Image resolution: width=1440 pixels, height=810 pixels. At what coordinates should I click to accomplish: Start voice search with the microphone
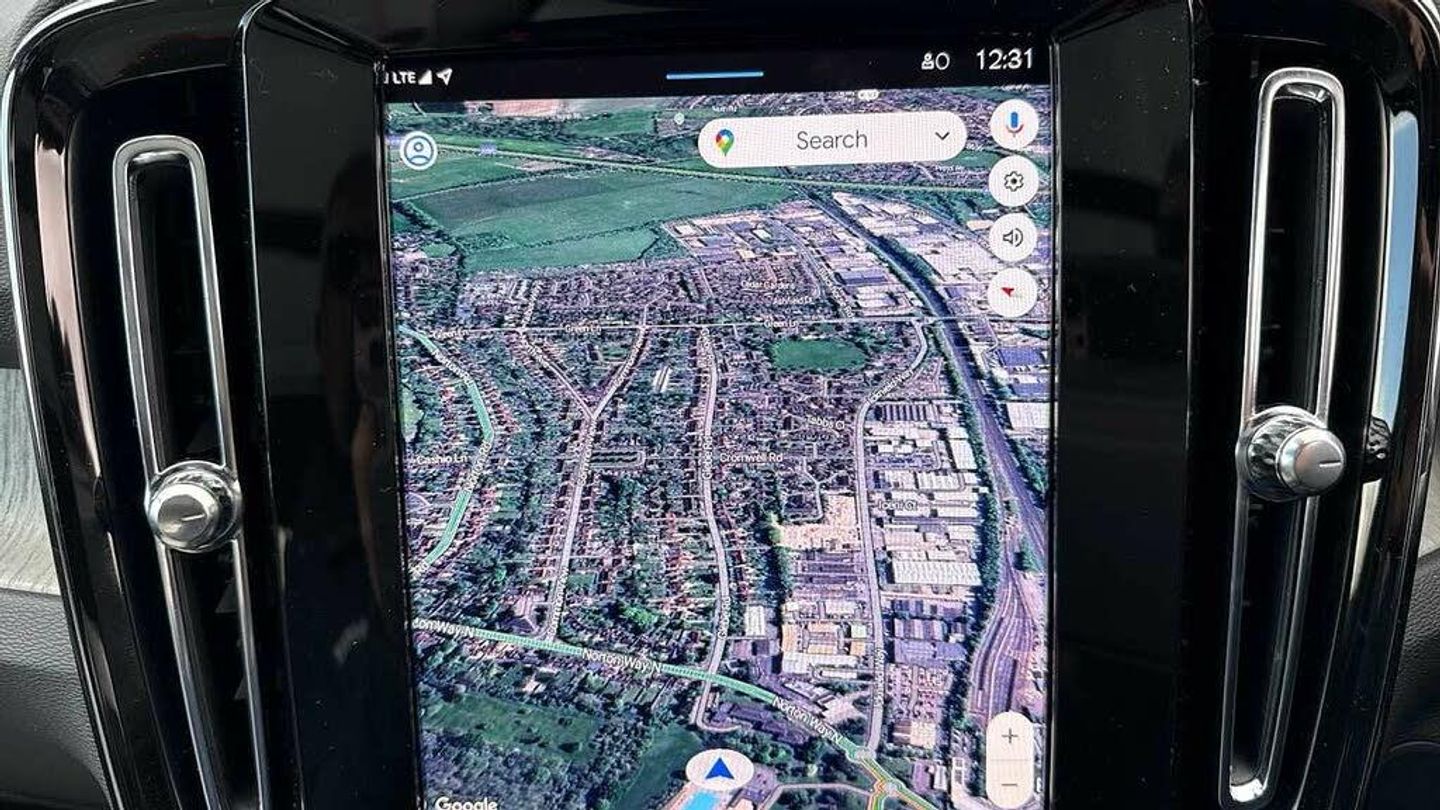point(1014,124)
